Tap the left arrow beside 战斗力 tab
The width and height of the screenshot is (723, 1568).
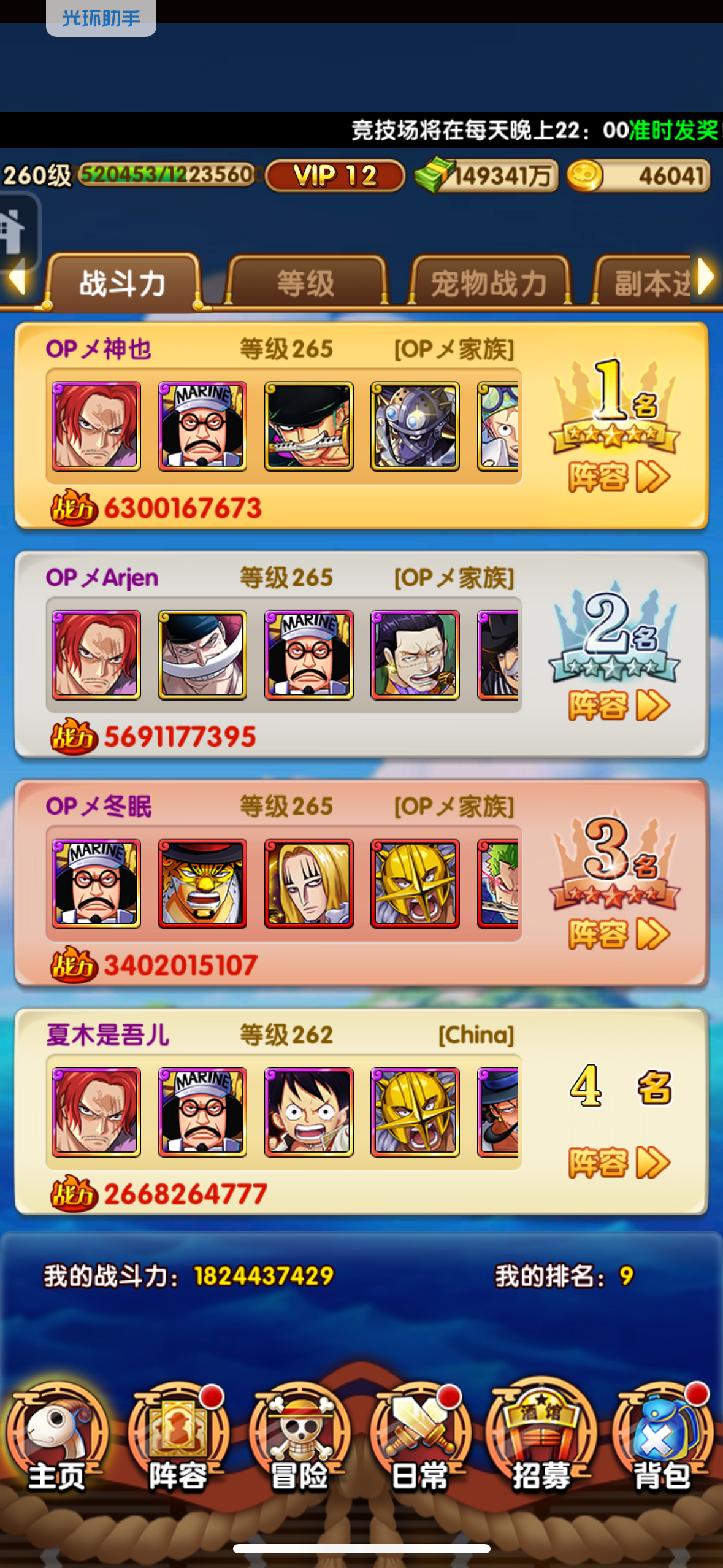(x=17, y=277)
